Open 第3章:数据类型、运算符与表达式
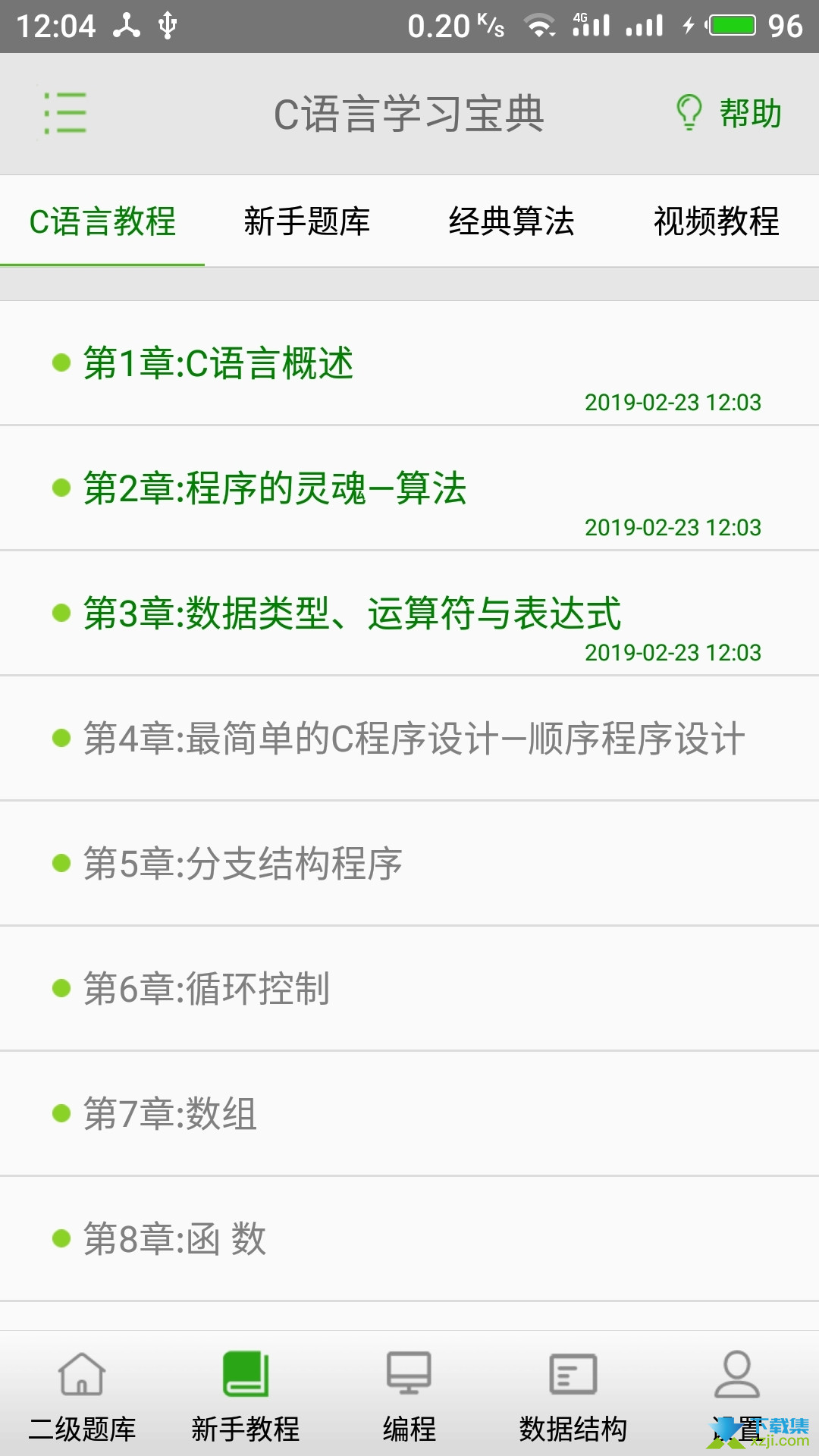Image resolution: width=819 pixels, height=1456 pixels. click(409, 613)
